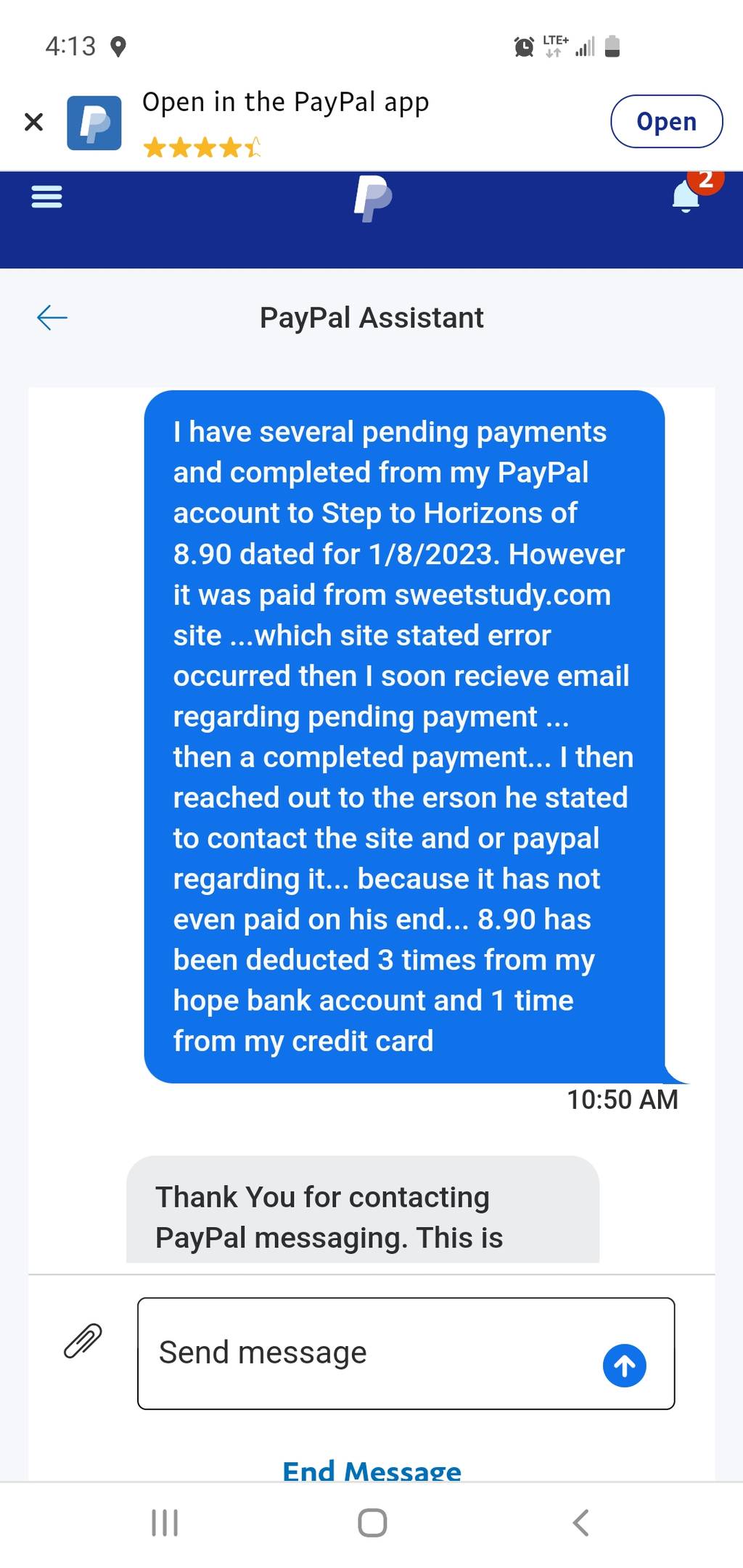Dismiss the Open in PayPal app banner

coord(33,122)
